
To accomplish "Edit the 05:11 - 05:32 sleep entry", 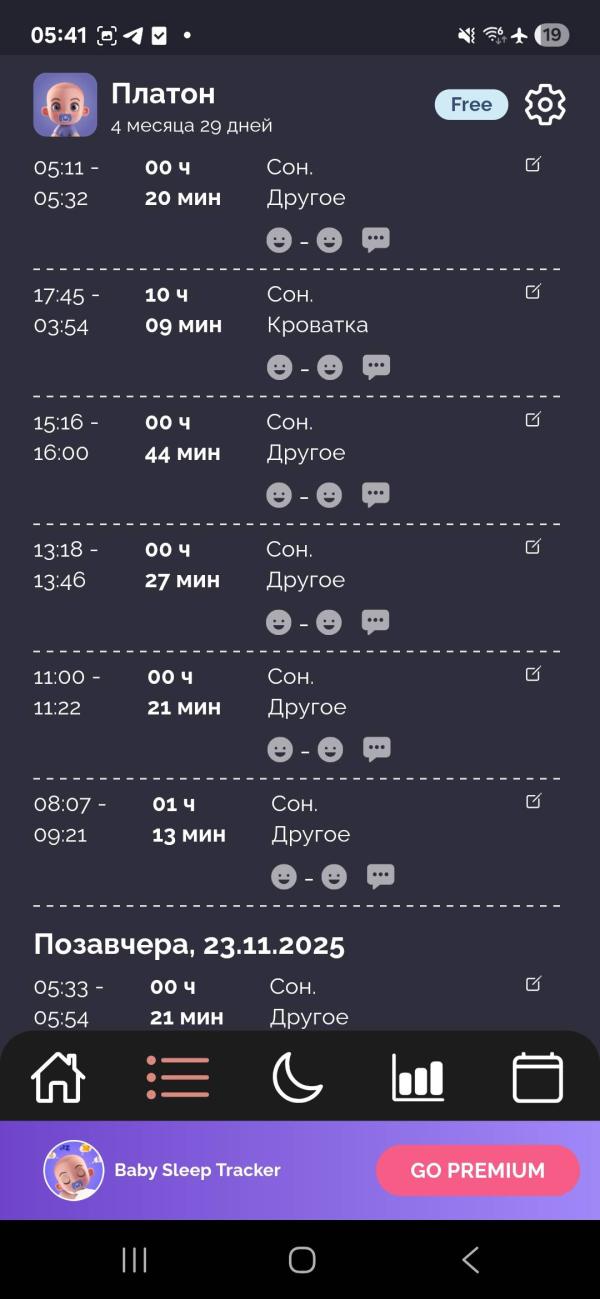I will click(533, 164).
